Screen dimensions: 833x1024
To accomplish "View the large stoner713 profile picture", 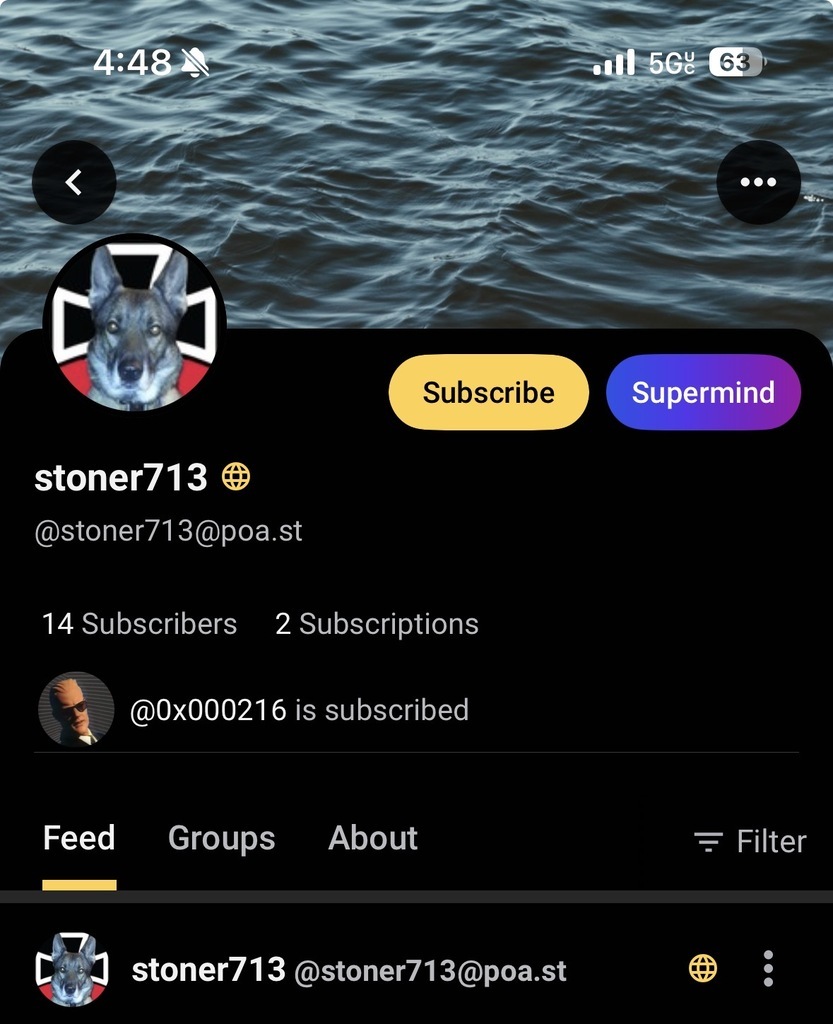I will pos(134,326).
